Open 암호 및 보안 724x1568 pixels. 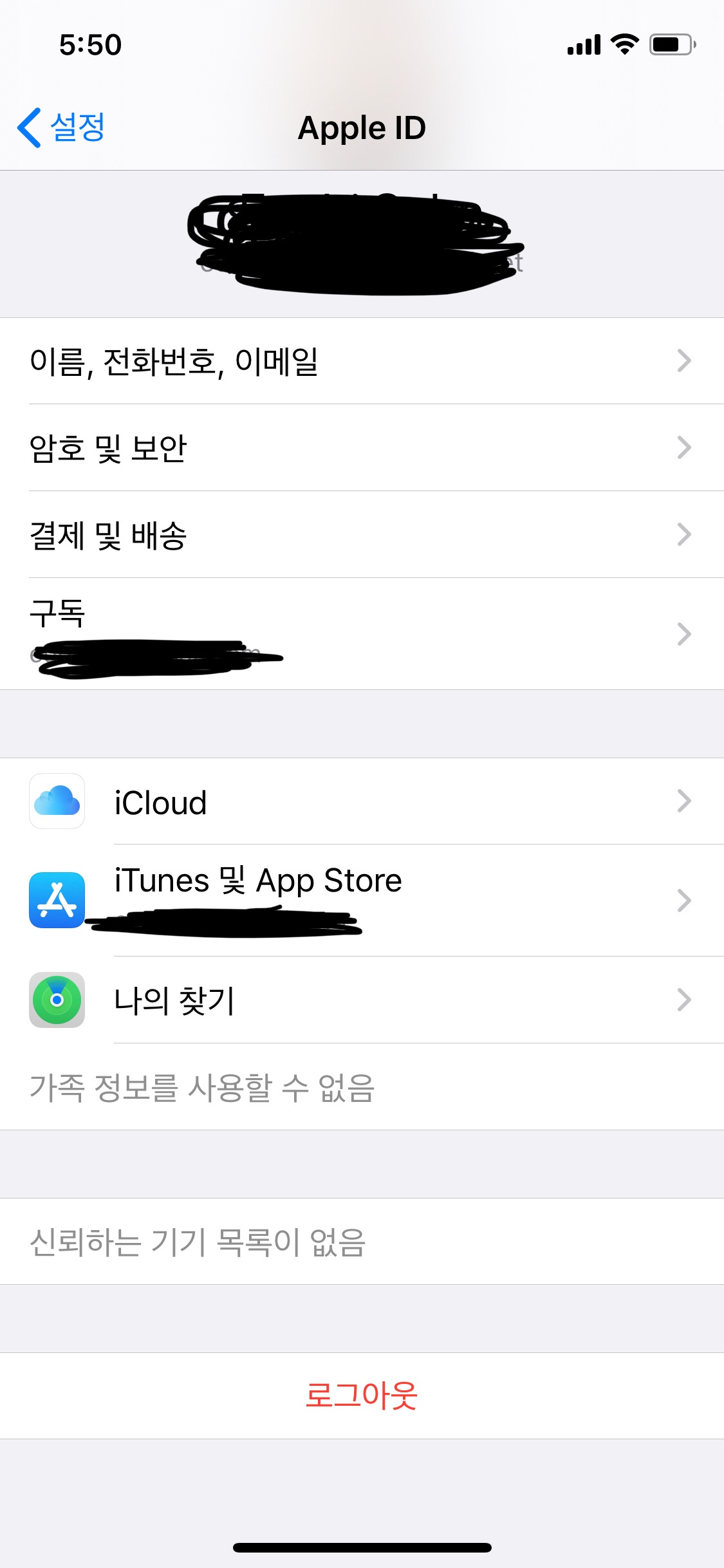coord(360,448)
